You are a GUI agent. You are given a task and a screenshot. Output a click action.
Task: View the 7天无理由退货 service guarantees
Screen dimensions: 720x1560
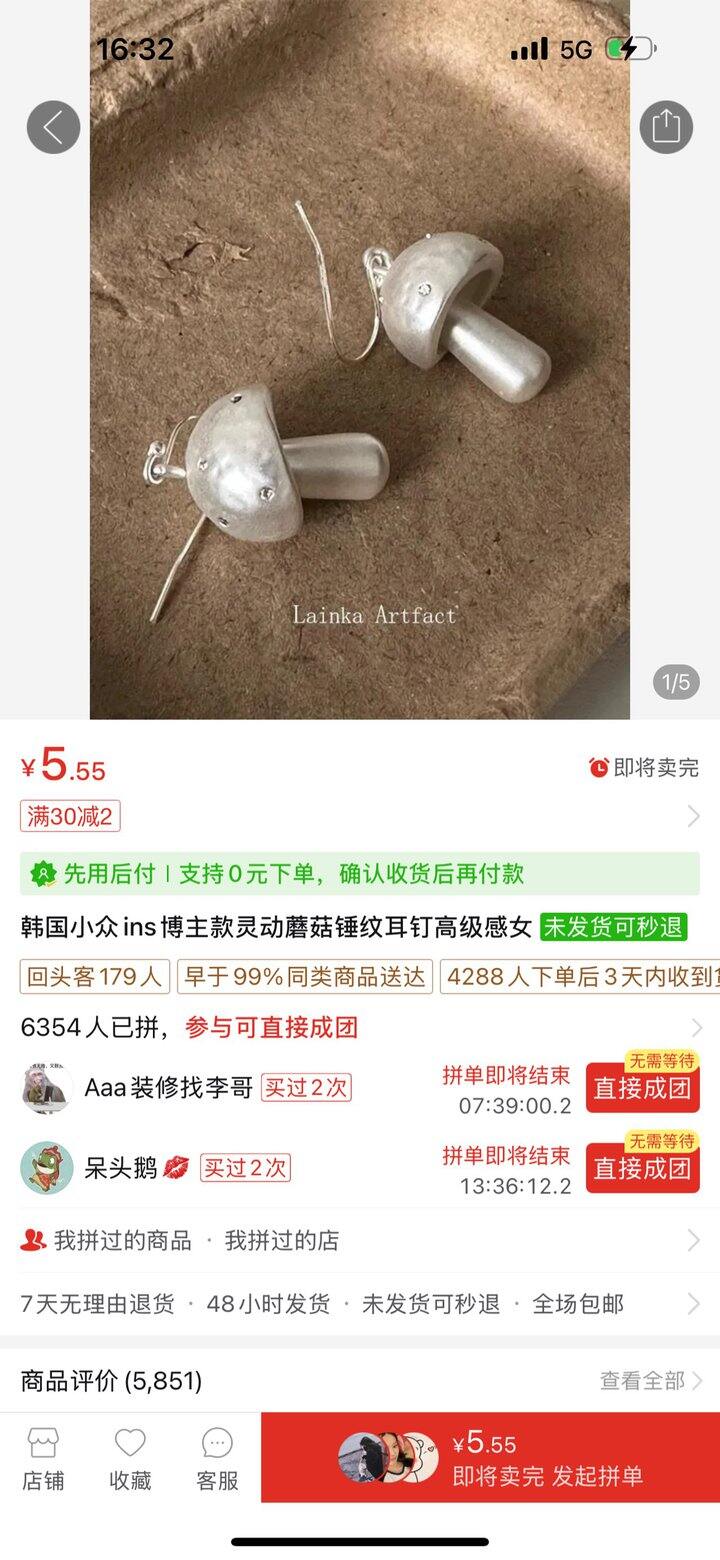click(x=360, y=1304)
